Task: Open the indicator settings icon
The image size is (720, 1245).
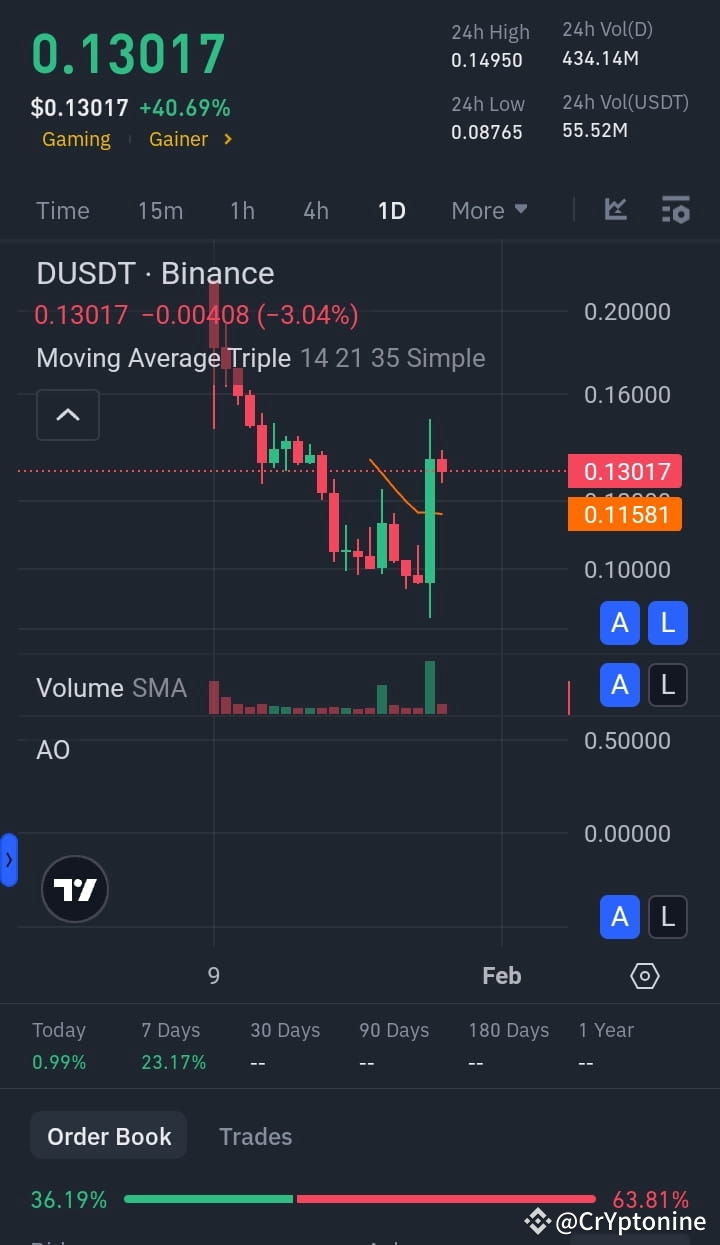Action: (x=676, y=210)
